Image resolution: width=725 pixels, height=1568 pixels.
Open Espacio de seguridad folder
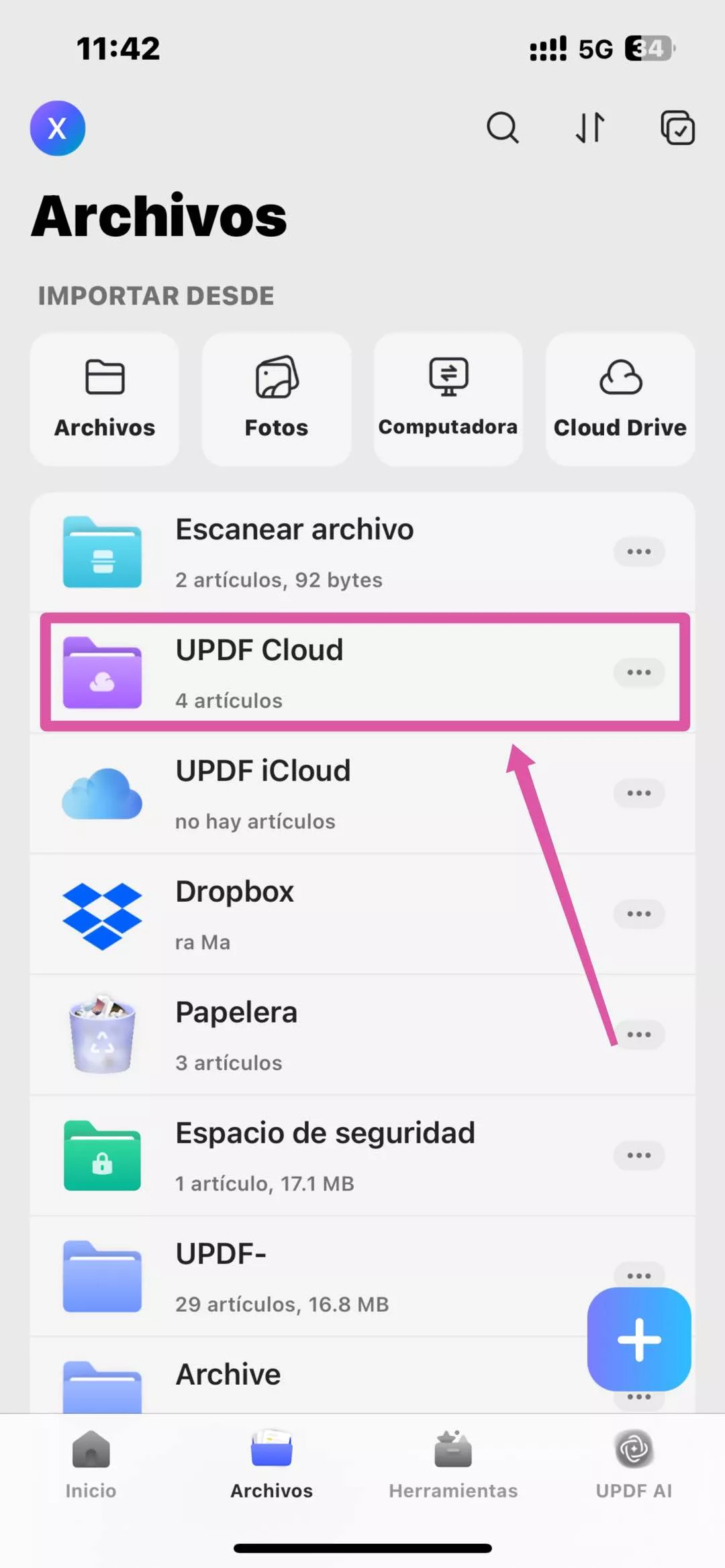pos(295,1155)
